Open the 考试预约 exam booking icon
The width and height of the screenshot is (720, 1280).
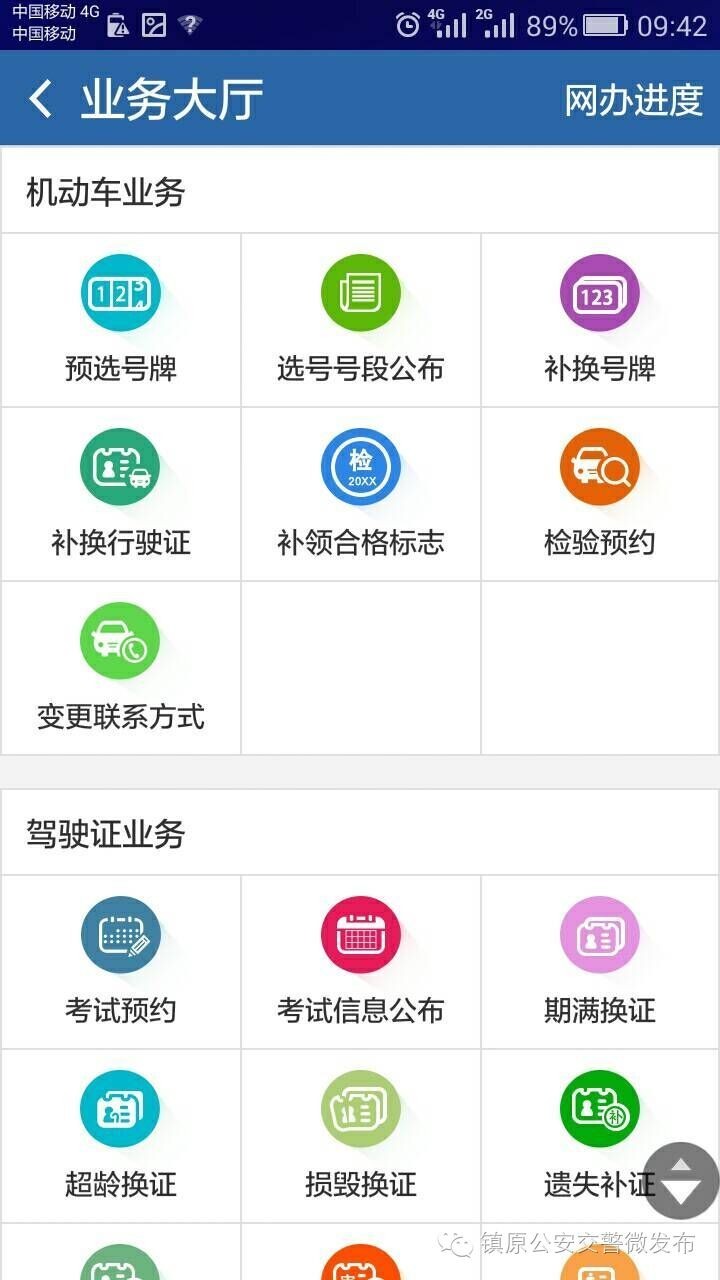(x=120, y=934)
